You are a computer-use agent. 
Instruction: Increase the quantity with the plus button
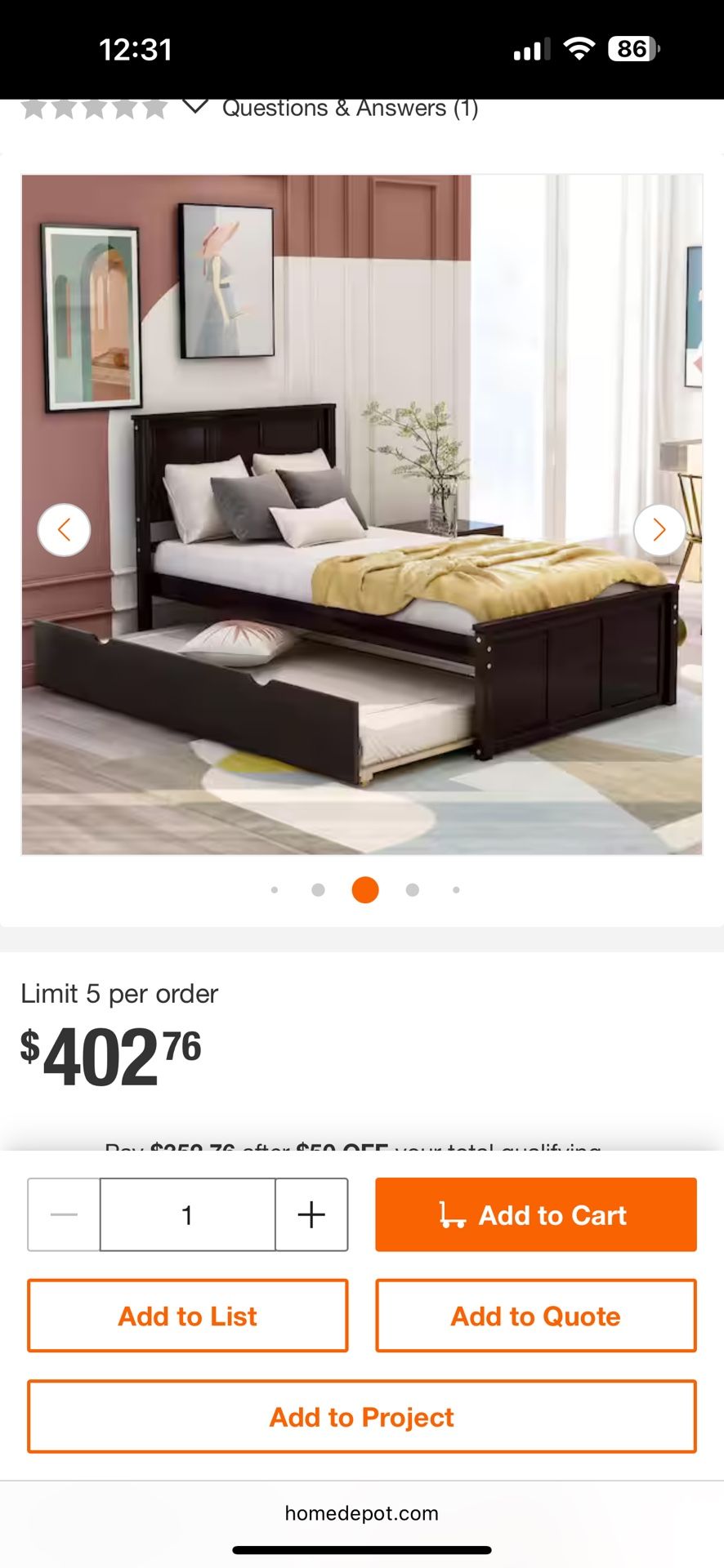[x=311, y=1214]
